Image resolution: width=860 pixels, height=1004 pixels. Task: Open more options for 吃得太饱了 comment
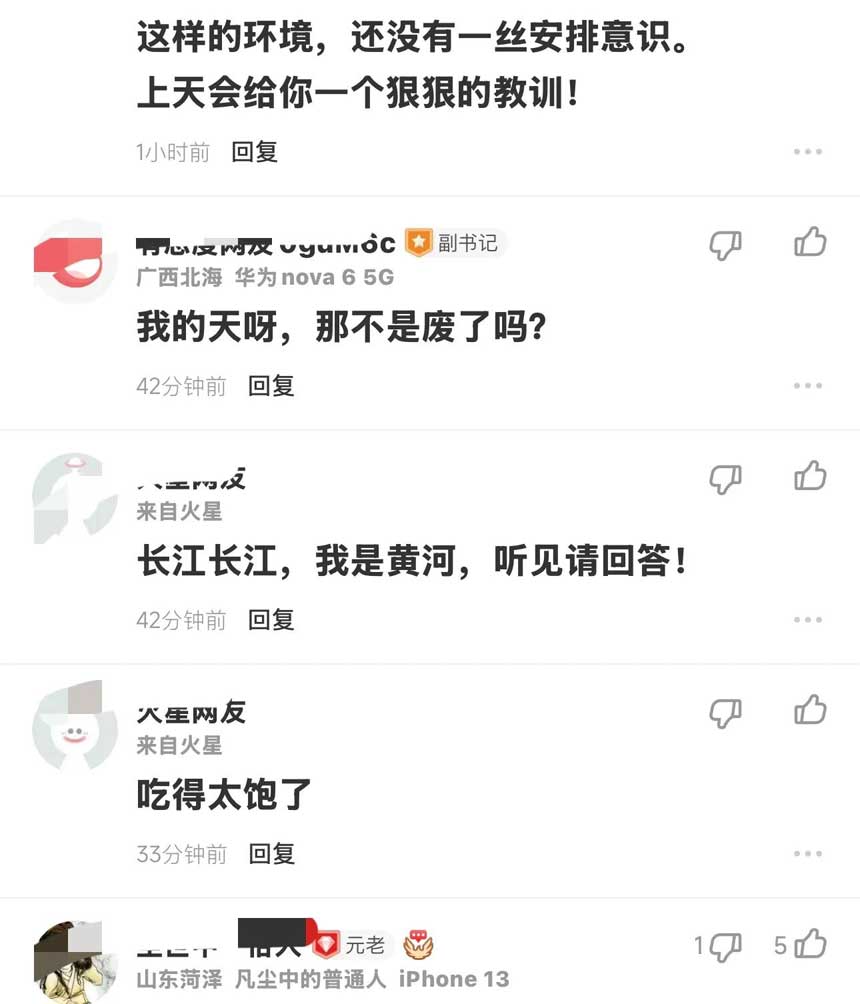[807, 854]
